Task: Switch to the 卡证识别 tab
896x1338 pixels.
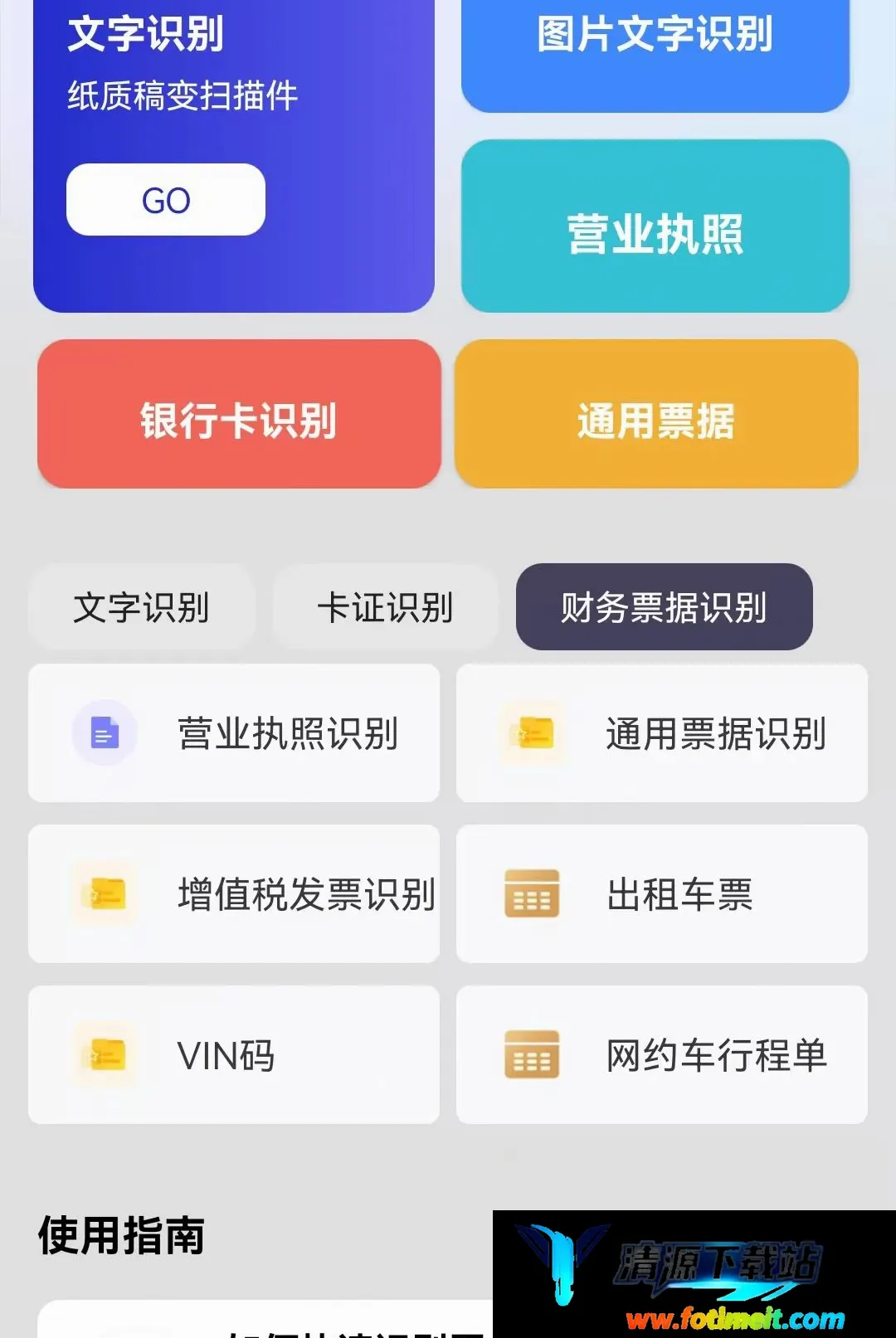Action: click(x=385, y=607)
